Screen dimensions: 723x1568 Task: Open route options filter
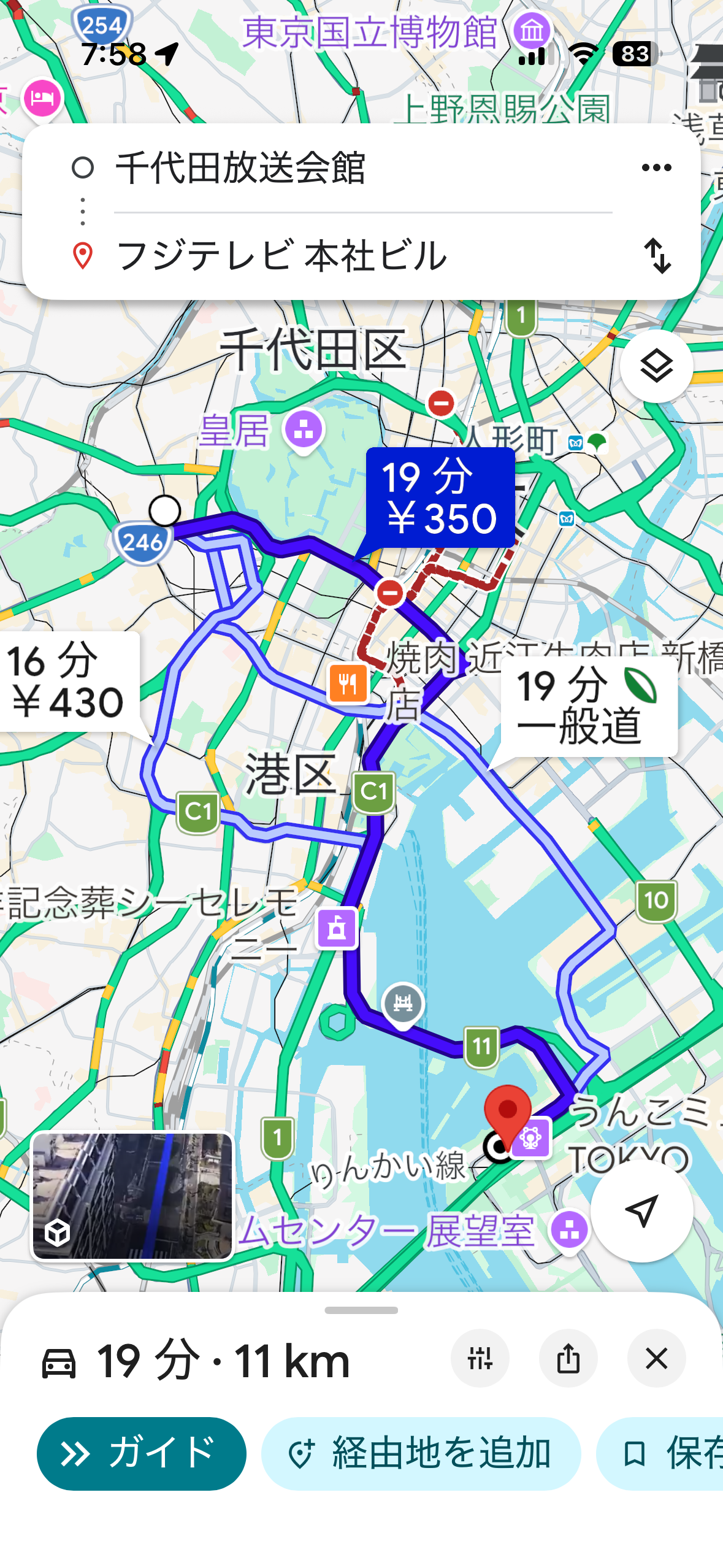click(x=480, y=1359)
